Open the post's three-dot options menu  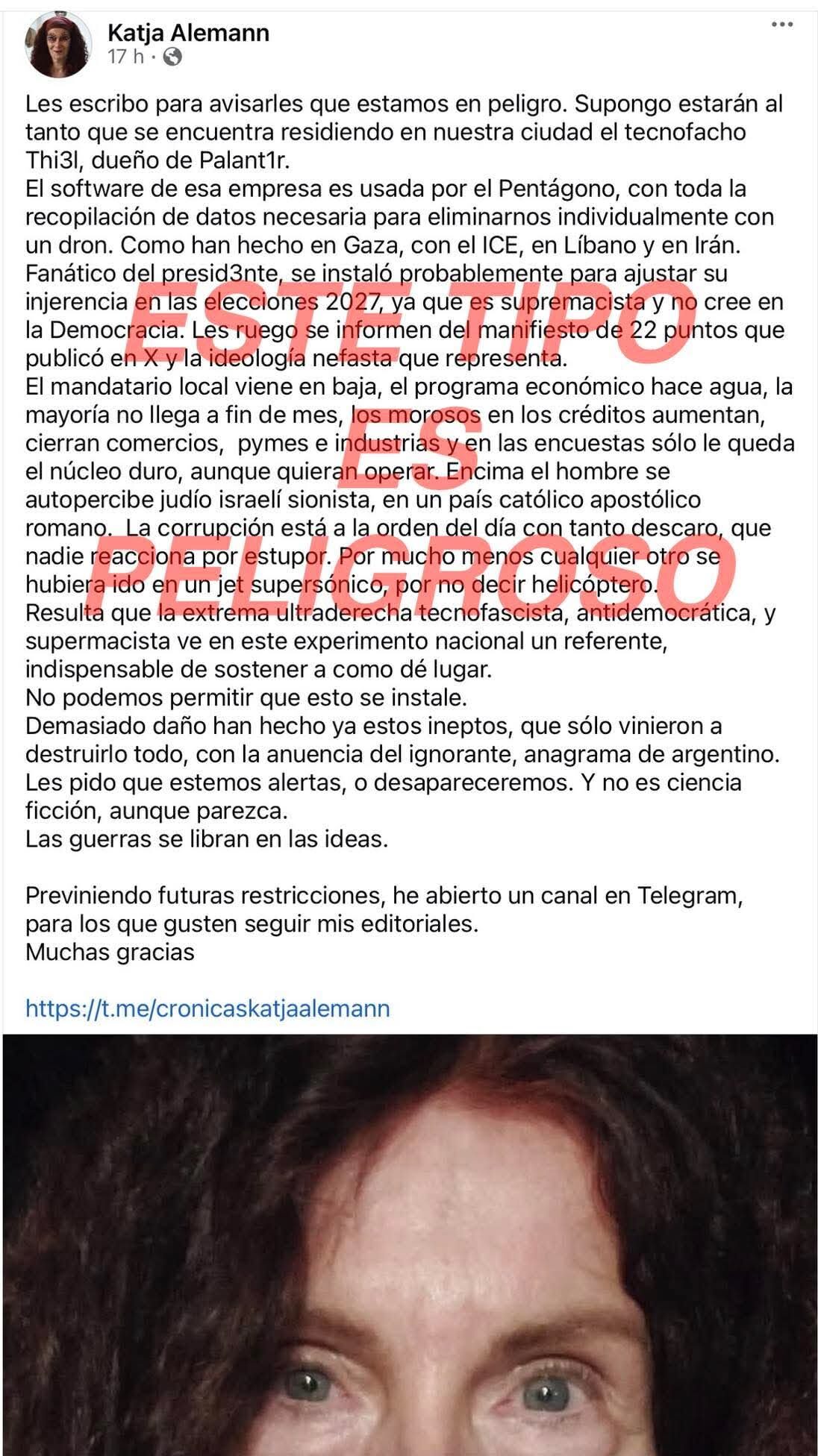coord(781,25)
